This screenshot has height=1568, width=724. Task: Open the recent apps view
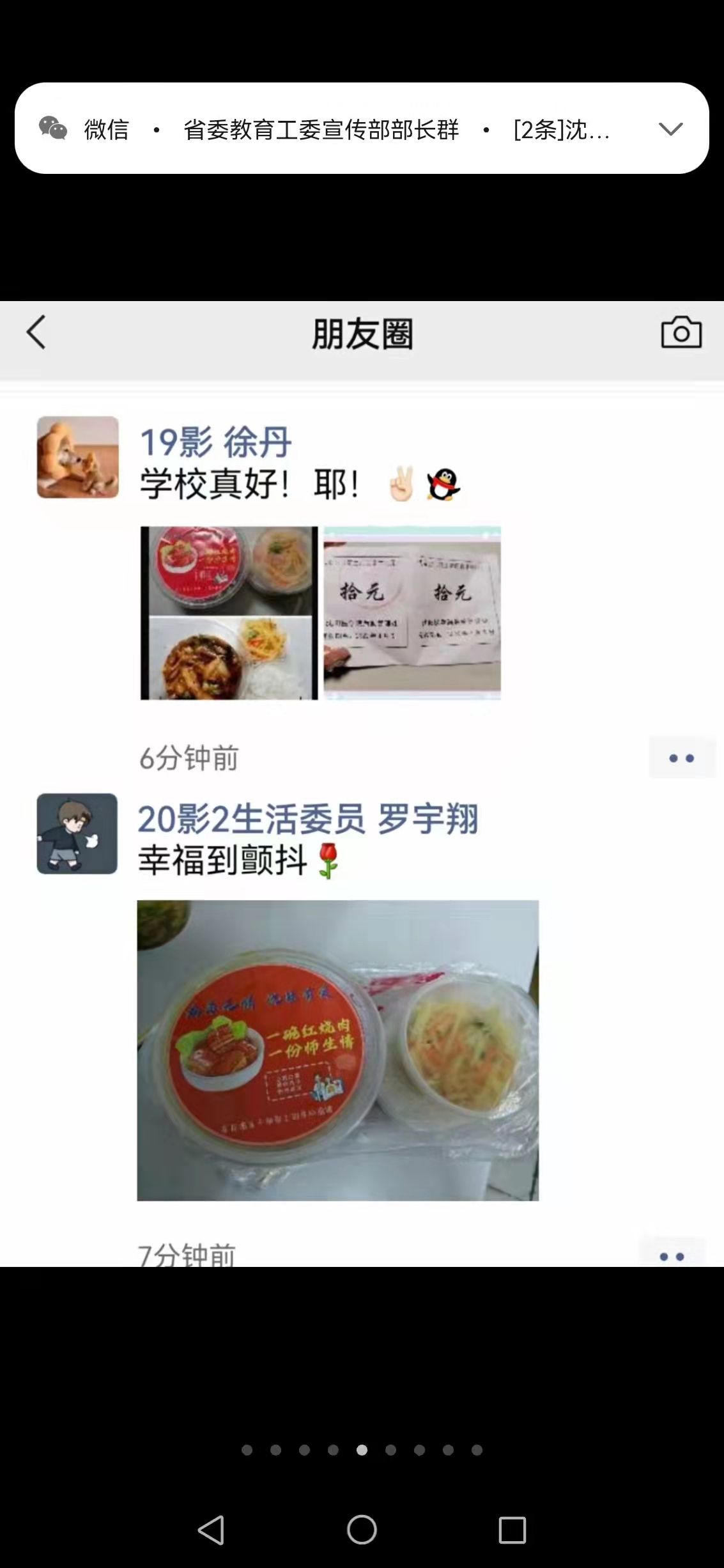coord(512,1530)
